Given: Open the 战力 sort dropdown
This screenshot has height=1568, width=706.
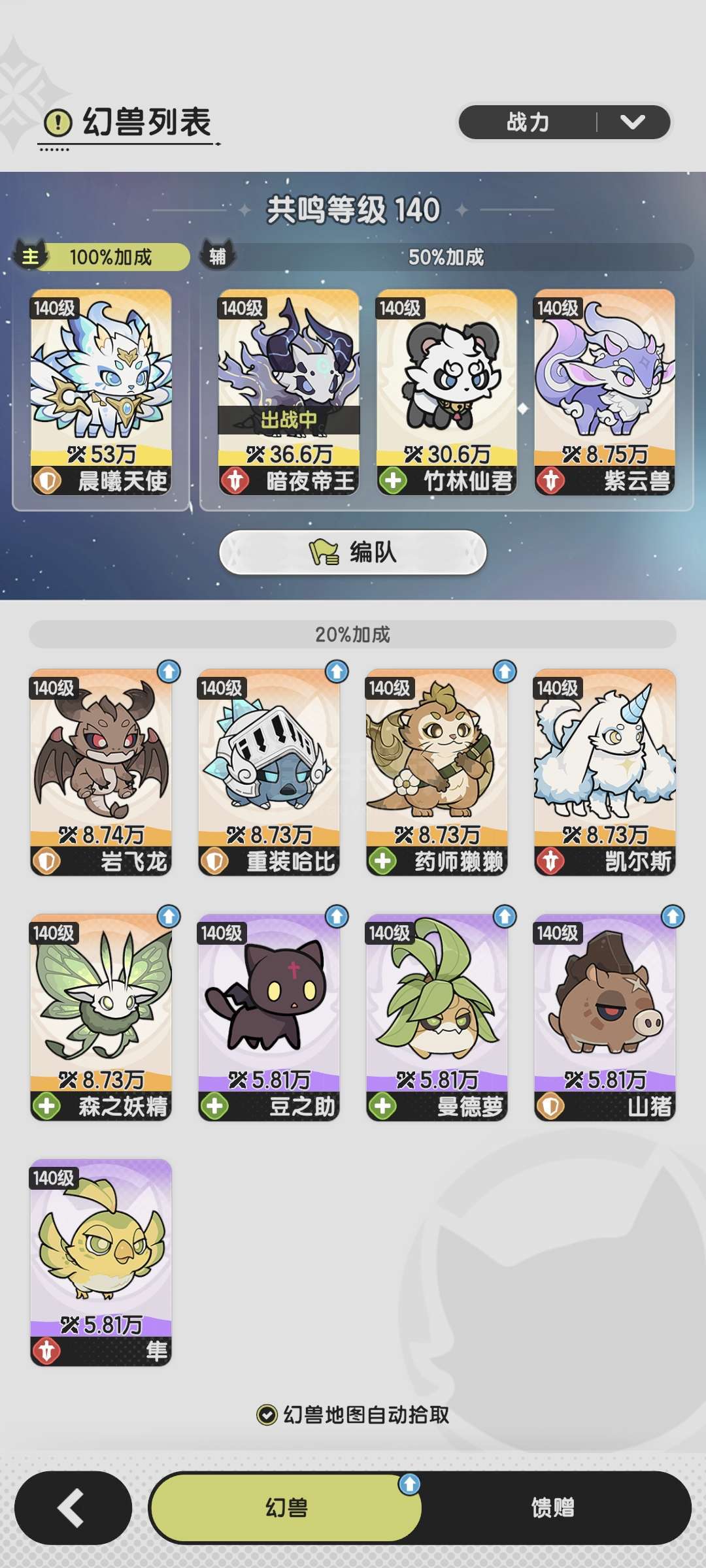Looking at the screenshot, I should 565,122.
